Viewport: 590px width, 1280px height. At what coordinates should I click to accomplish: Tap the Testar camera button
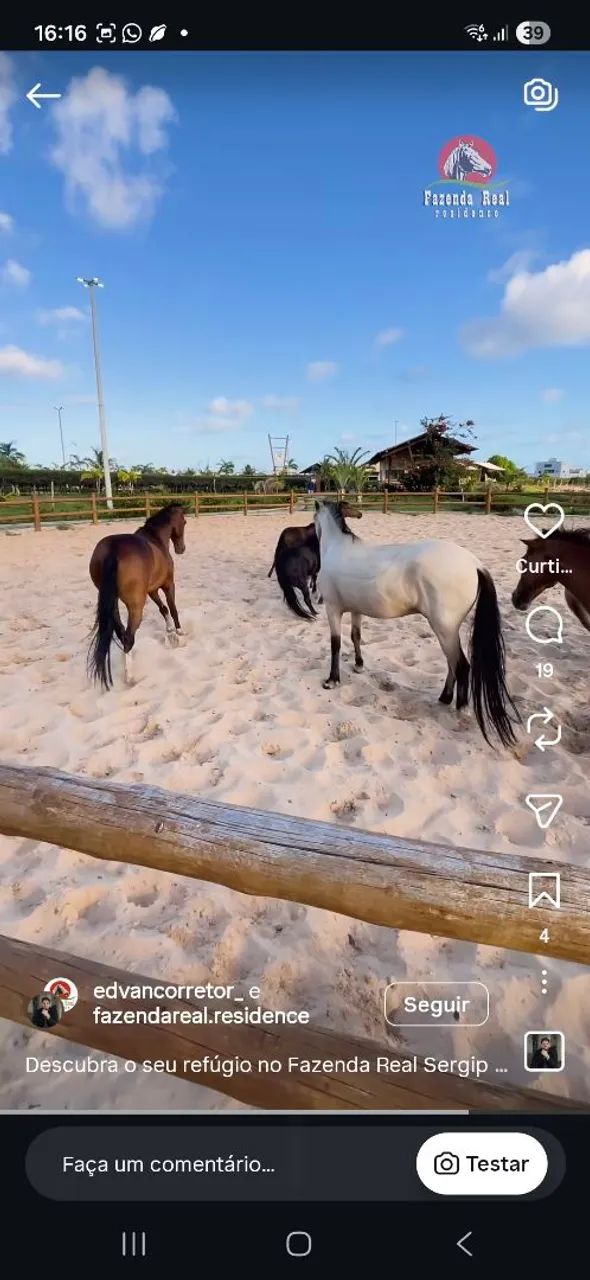[x=482, y=1164]
